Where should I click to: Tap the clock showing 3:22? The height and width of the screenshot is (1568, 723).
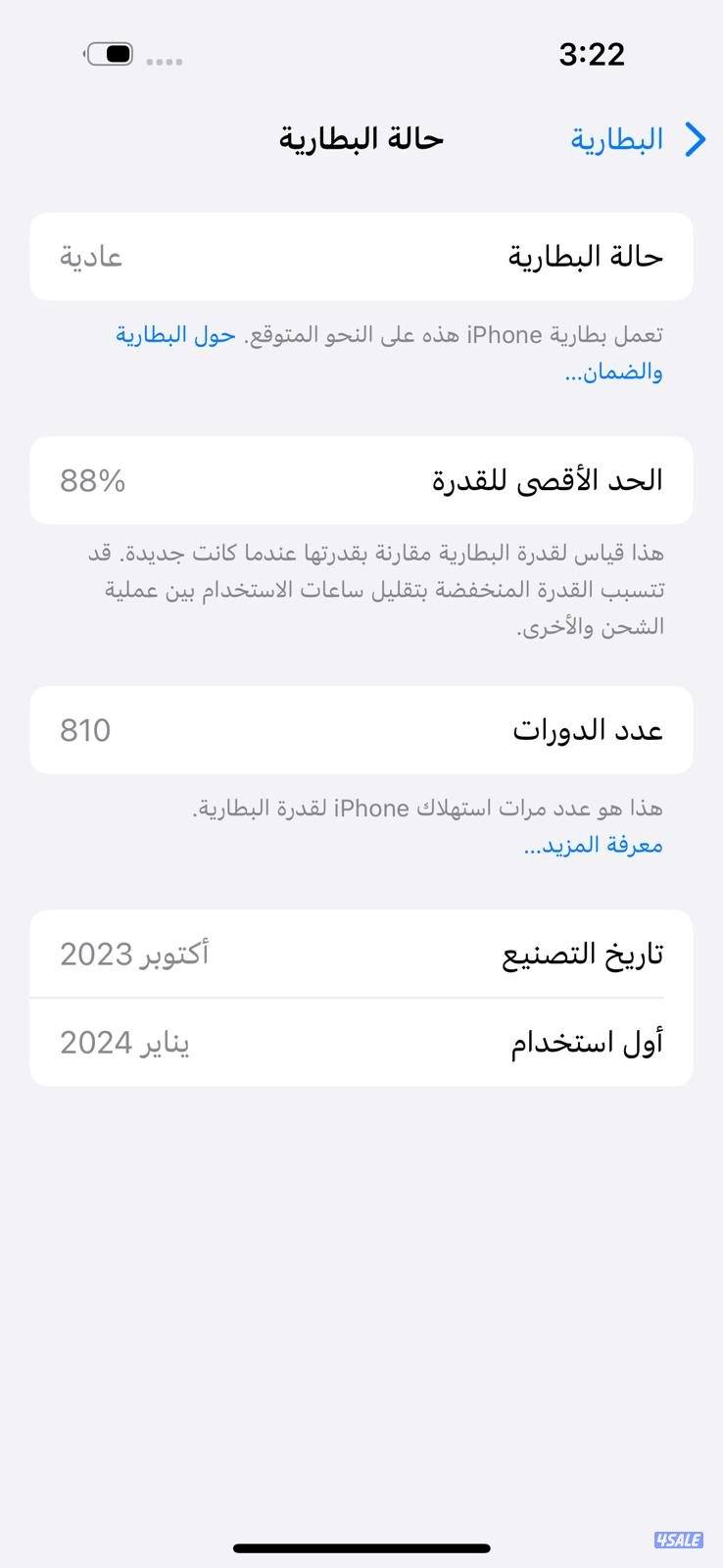592,54
